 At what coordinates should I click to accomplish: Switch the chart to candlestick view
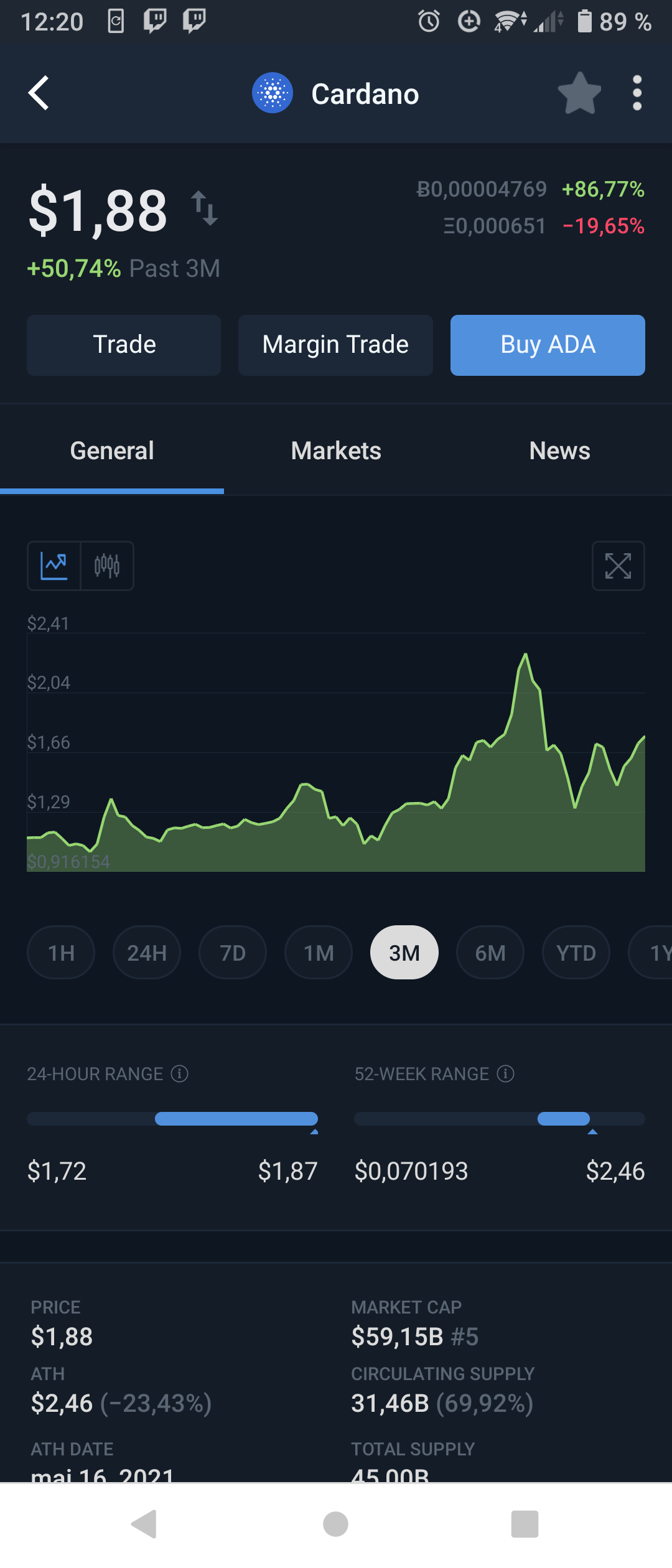point(106,566)
